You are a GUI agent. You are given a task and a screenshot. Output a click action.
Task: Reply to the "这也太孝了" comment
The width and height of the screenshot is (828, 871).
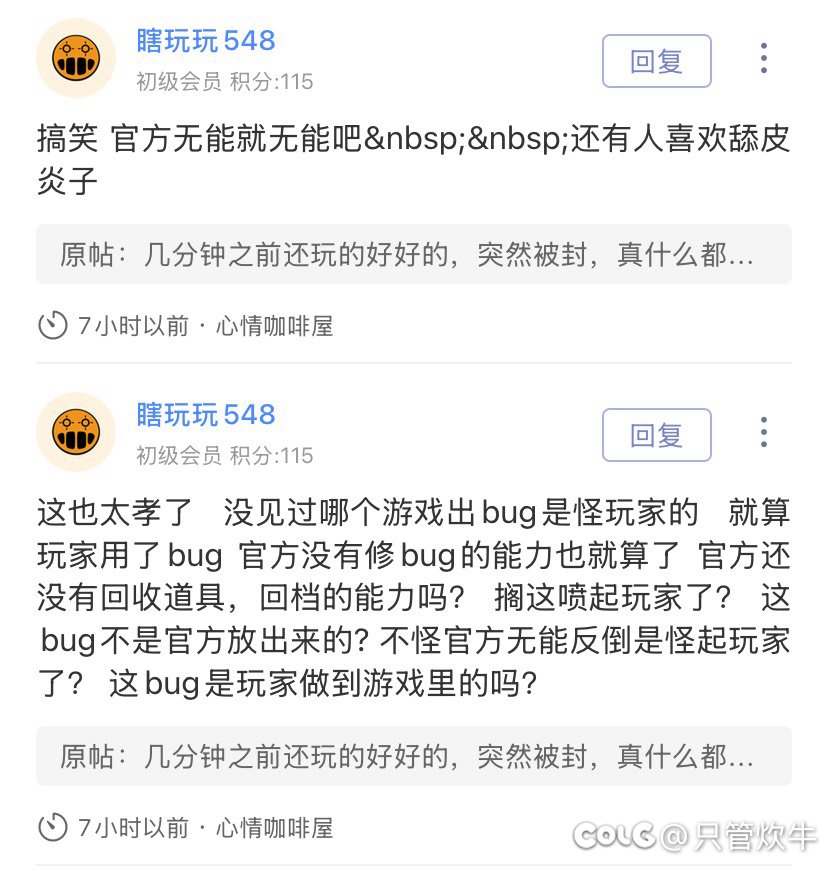click(656, 435)
